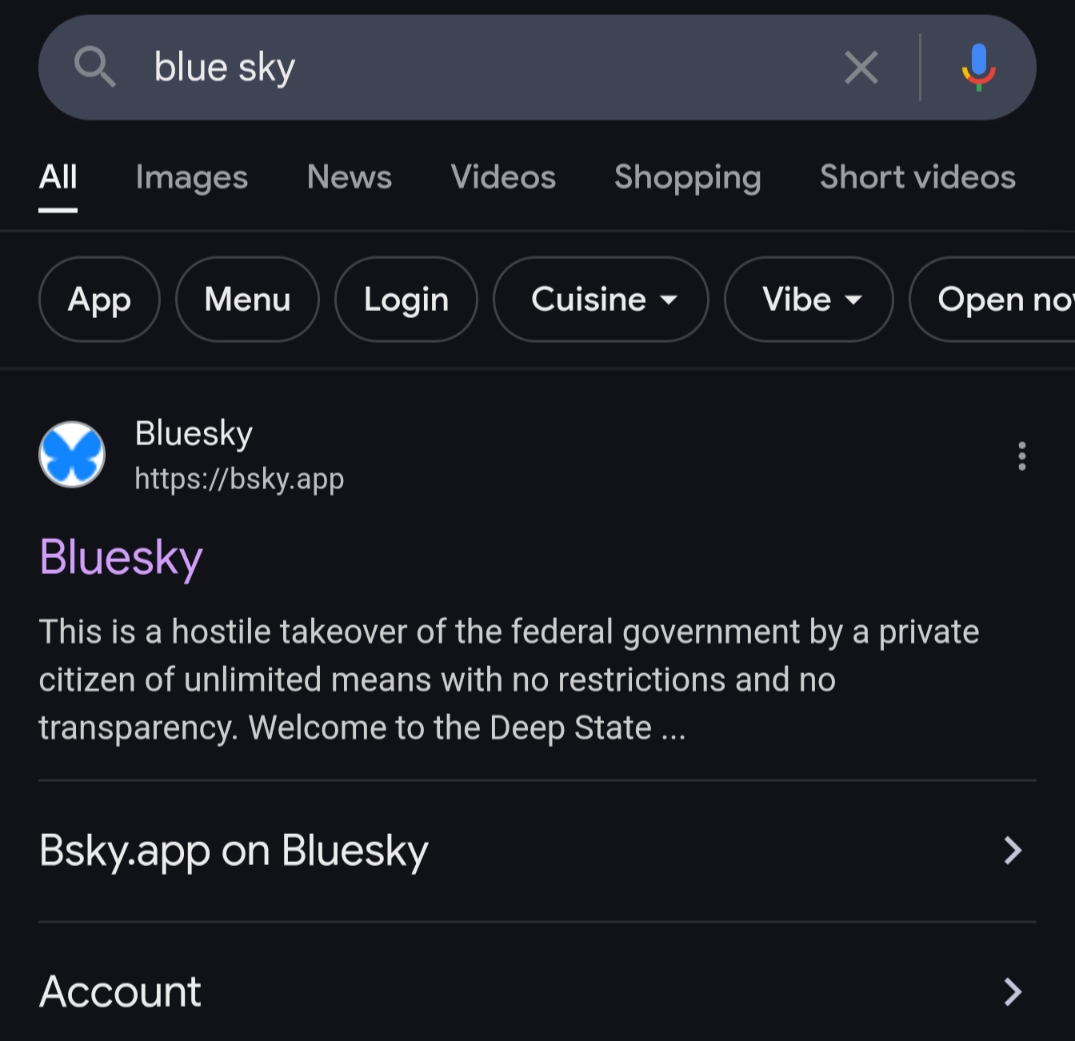The image size is (1075, 1041).
Task: Select the Menu filter chip
Action: 247,299
